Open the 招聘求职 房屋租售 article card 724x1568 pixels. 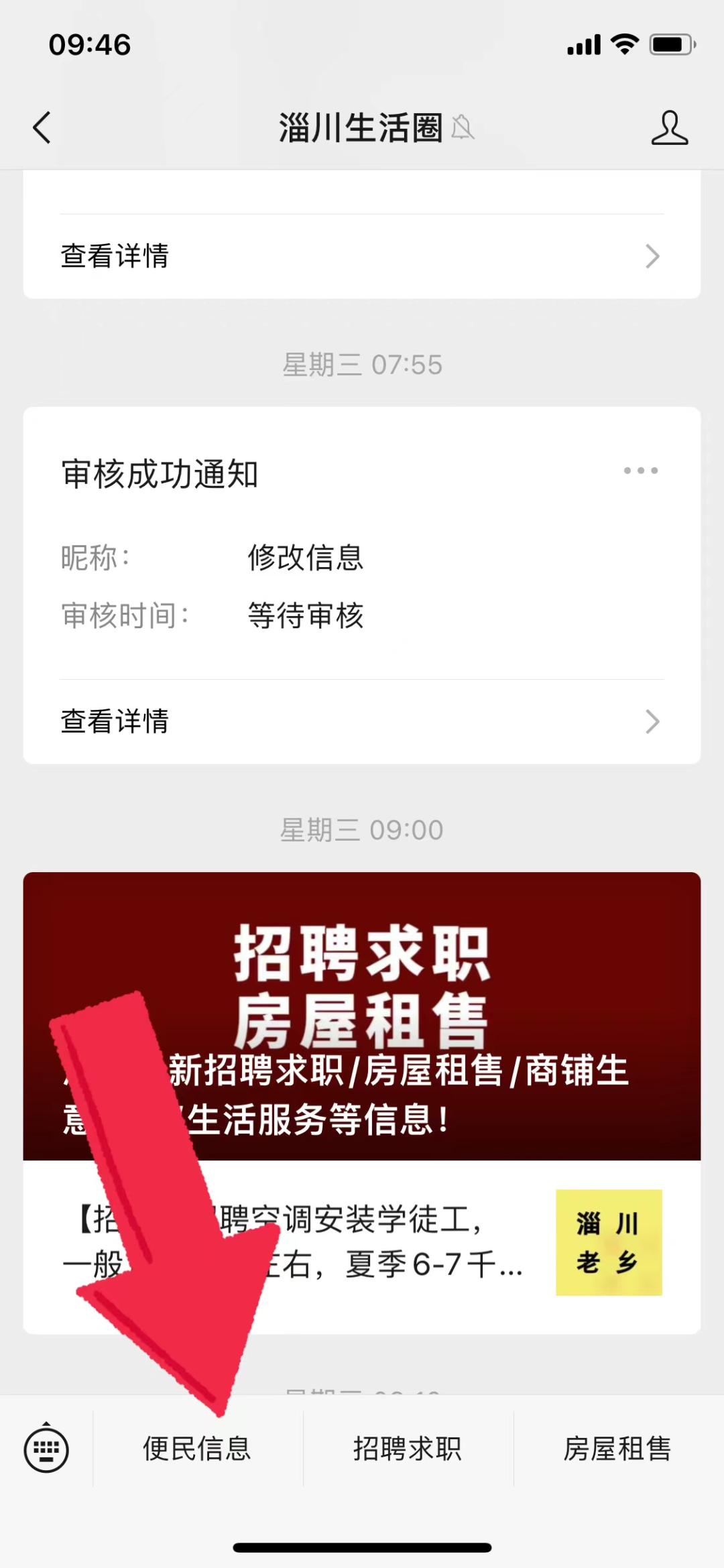362,1103
